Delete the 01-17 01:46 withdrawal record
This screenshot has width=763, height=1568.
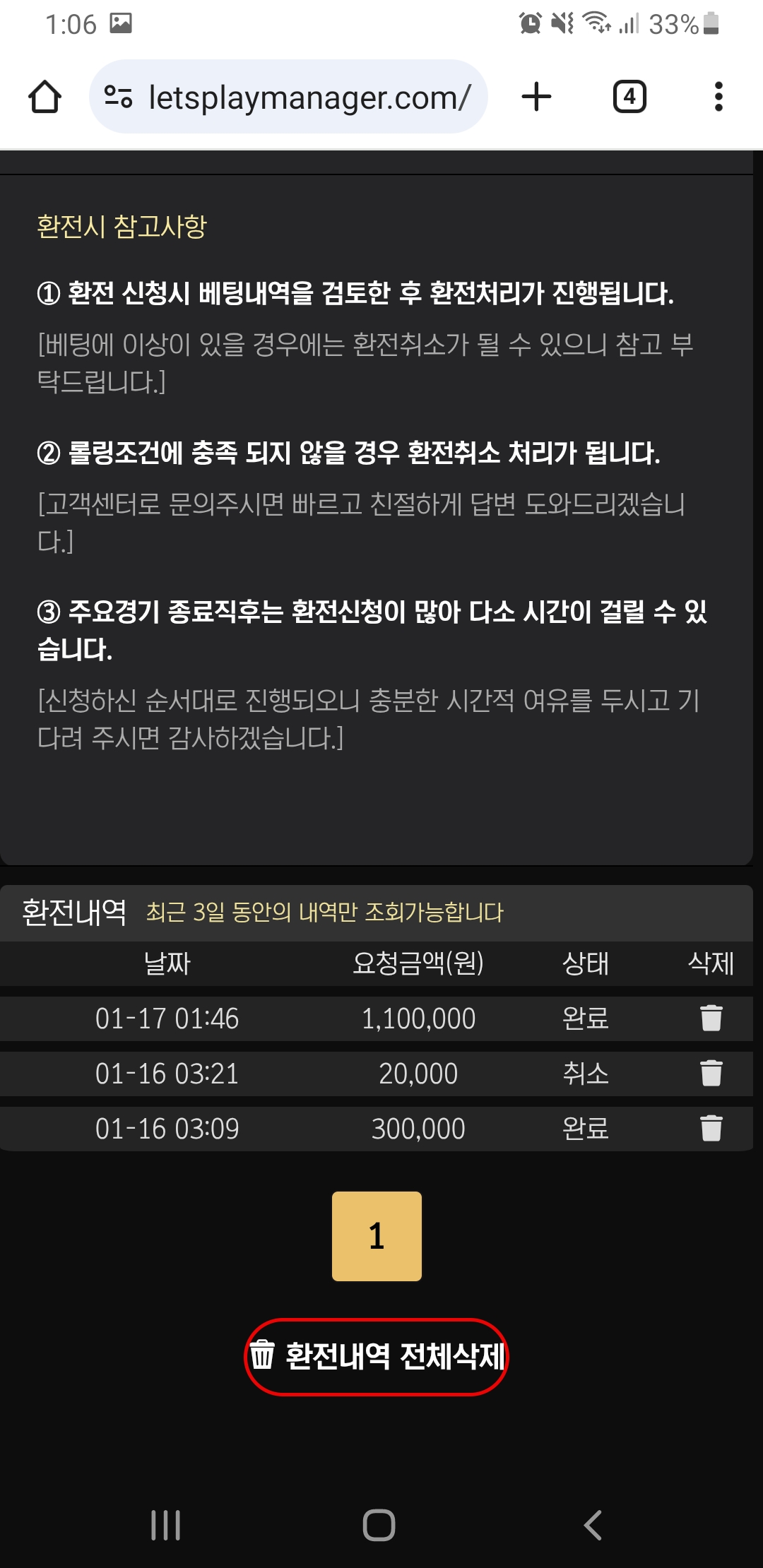pos(711,1018)
